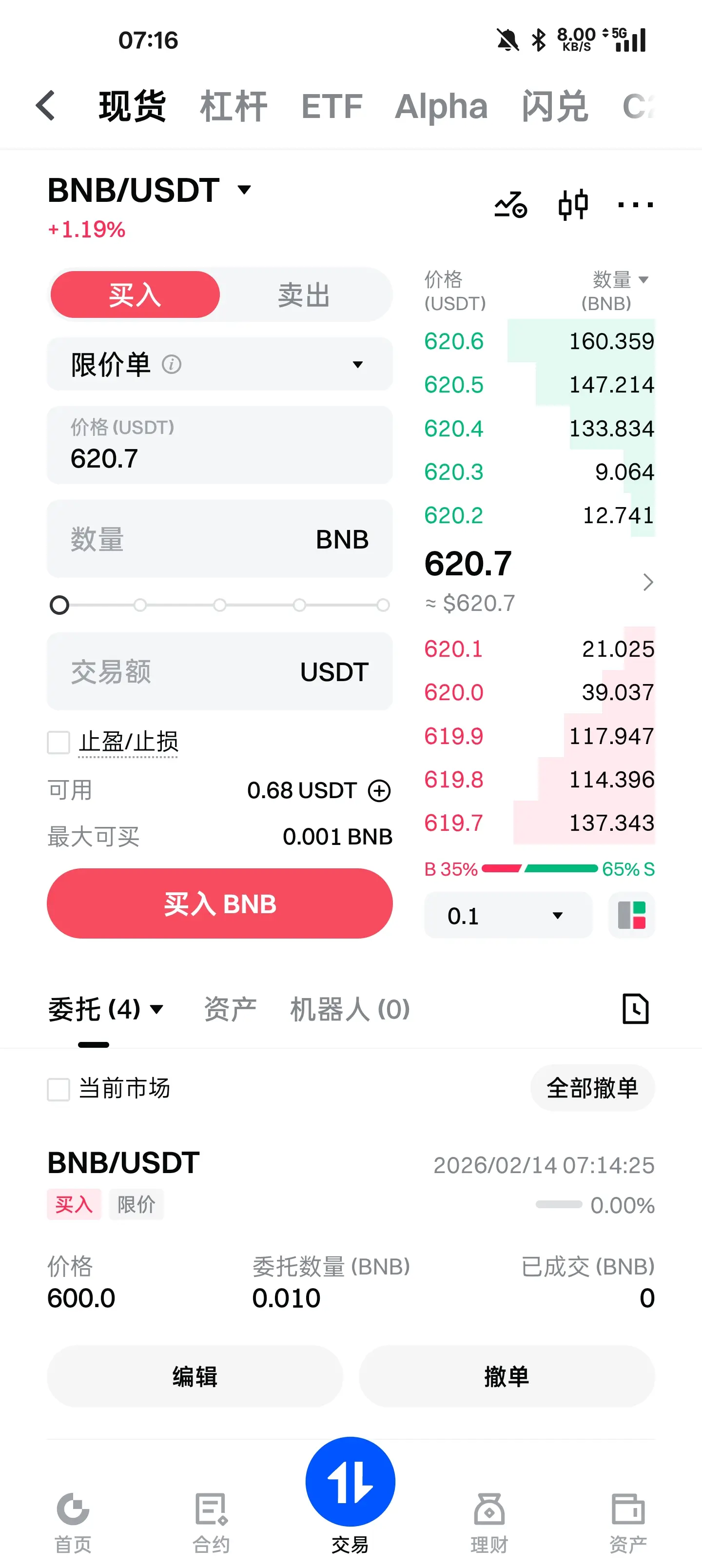Expand the 限价单 order type dropdown

coord(220,364)
